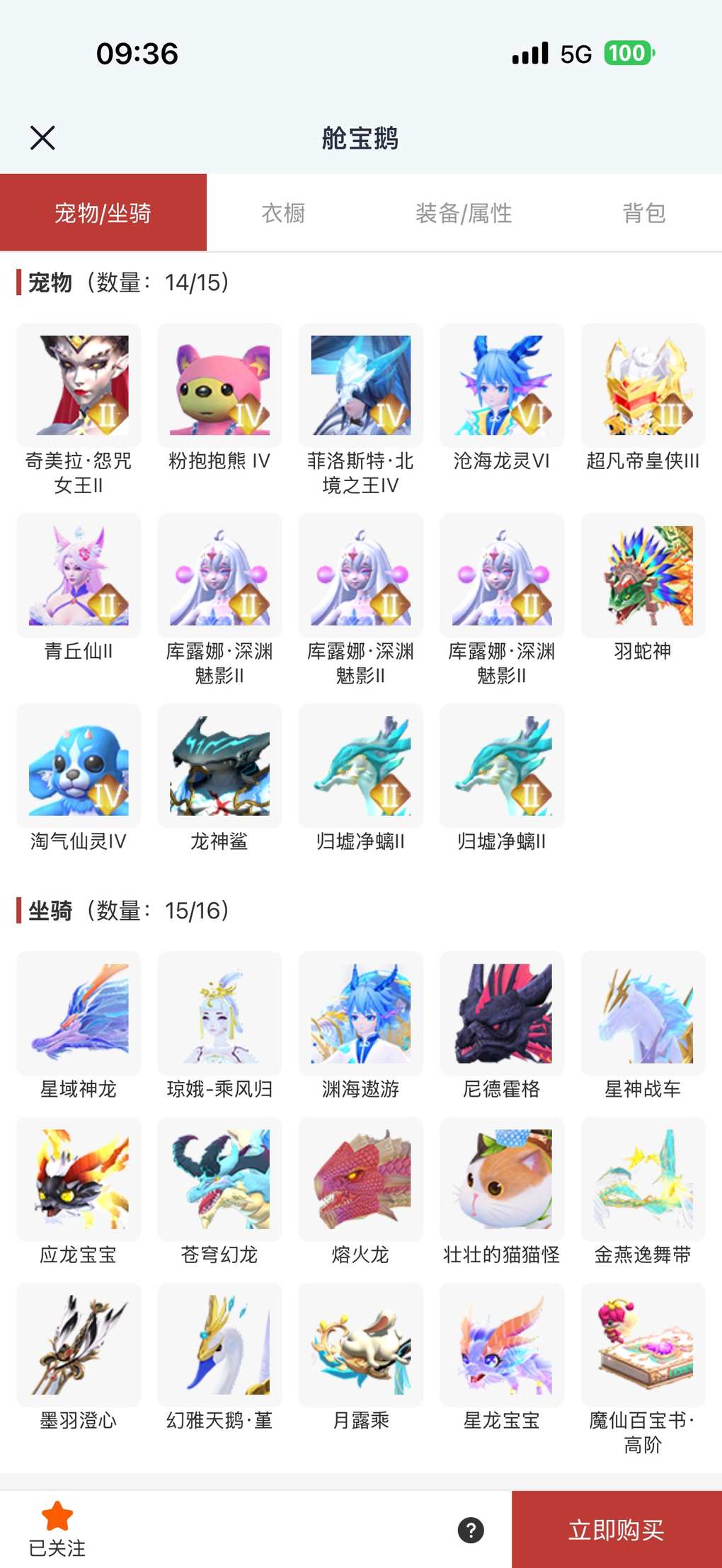Select the 宠物/坐骑 tab
Image resolution: width=722 pixels, height=1568 pixels.
tap(103, 213)
